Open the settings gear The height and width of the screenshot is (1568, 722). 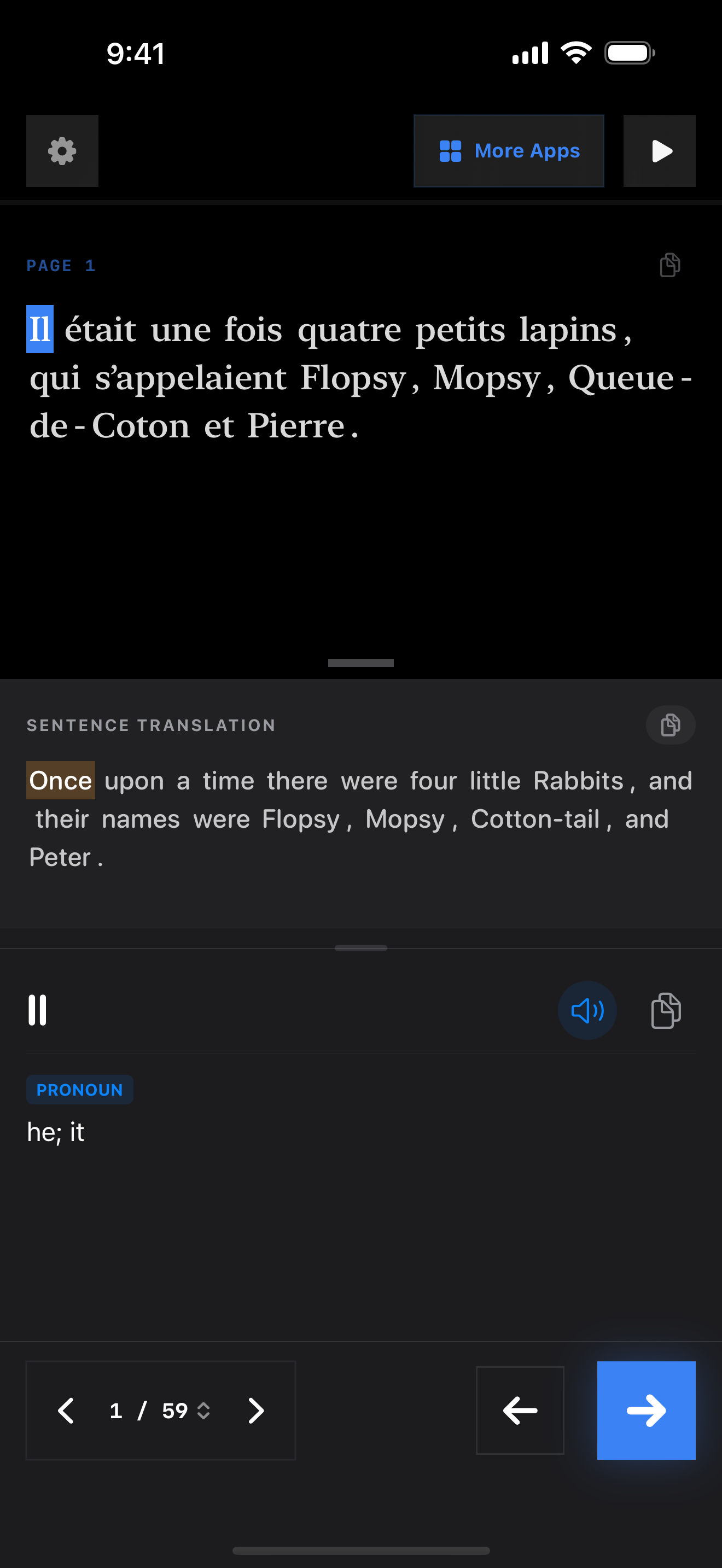click(62, 151)
